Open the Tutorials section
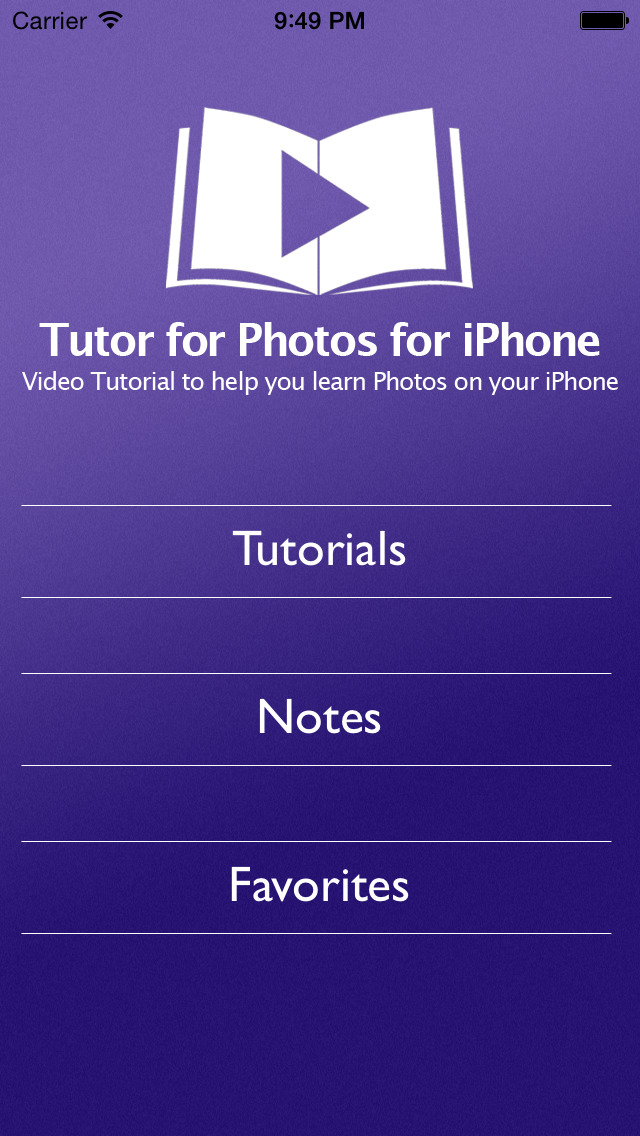Screen dimensions: 640x1136 point(317,551)
